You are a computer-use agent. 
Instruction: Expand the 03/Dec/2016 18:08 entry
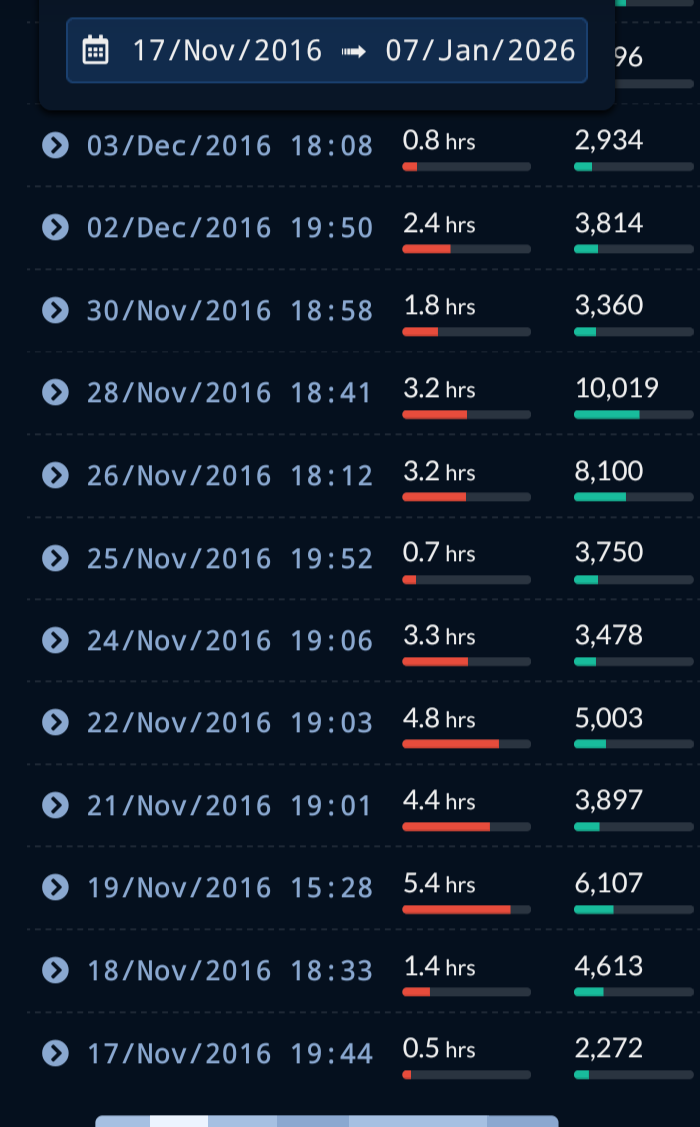click(x=55, y=146)
